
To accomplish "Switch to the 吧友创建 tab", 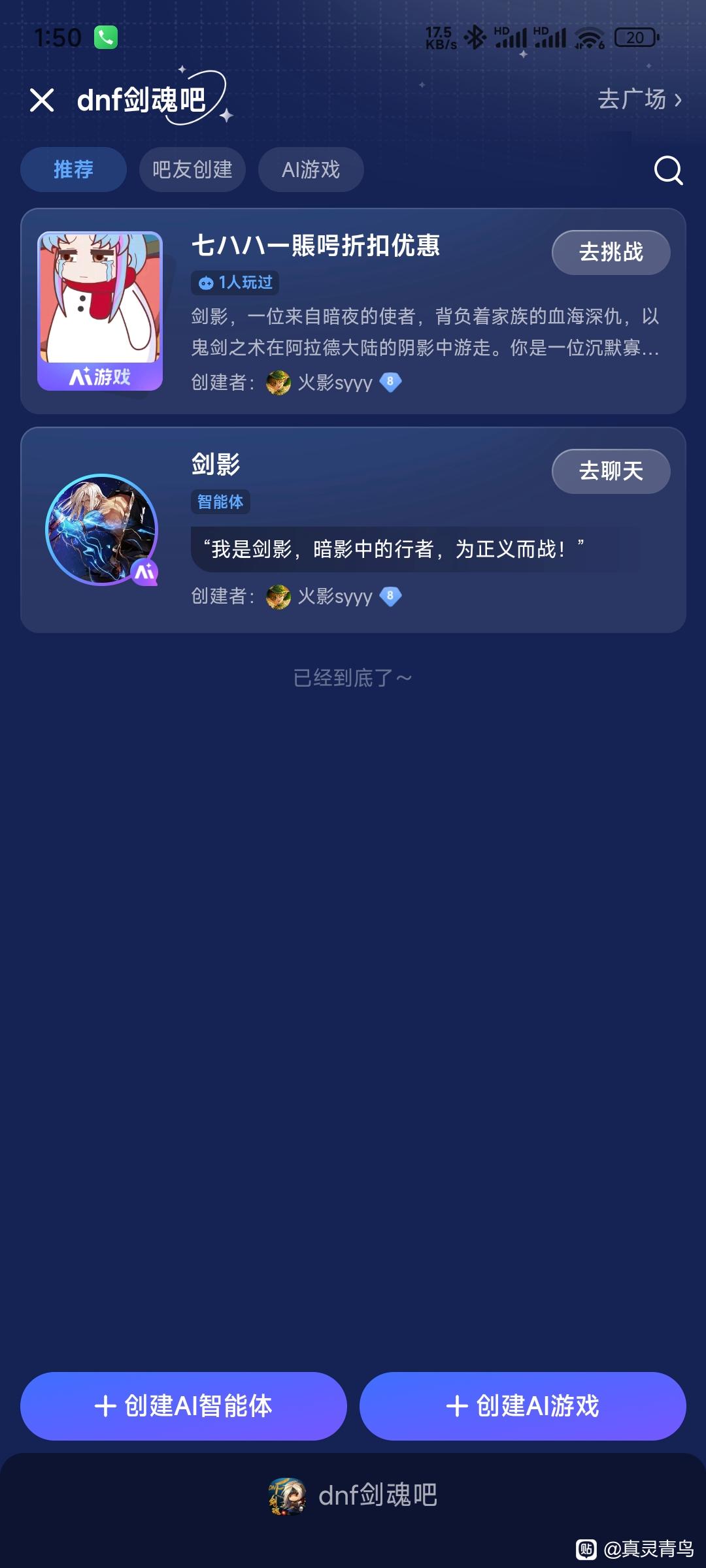I will (x=192, y=169).
